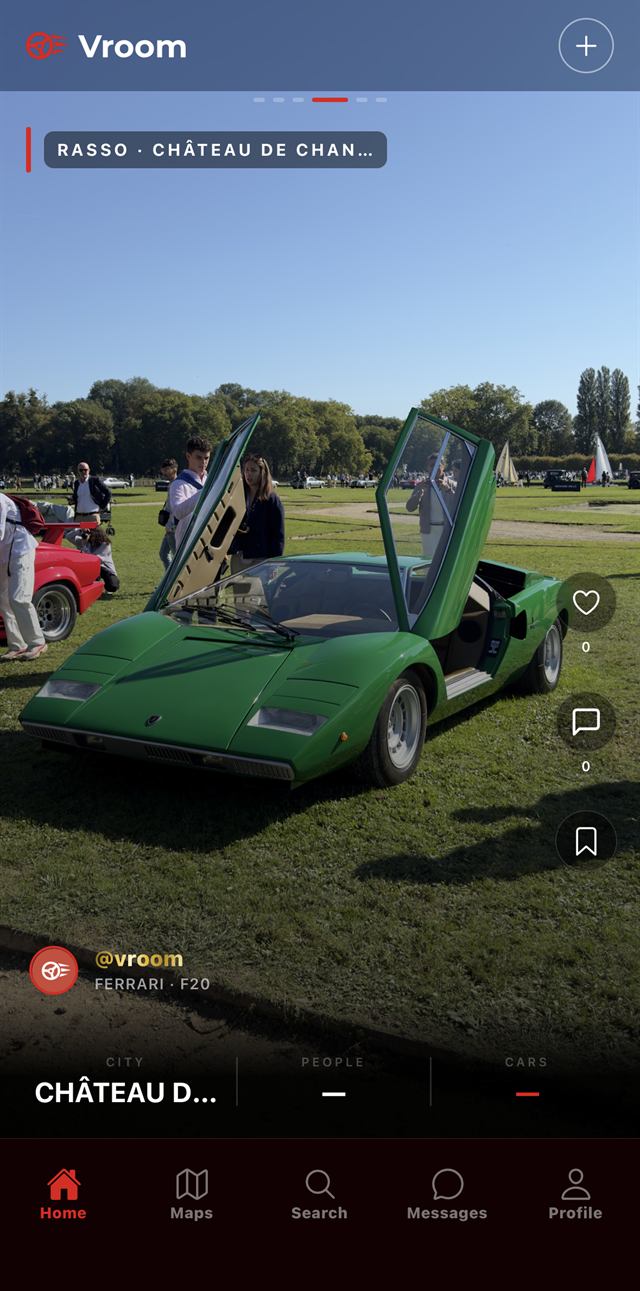
Task: Open the Rasso · Château de Chan… location chip
Action: [x=215, y=150]
